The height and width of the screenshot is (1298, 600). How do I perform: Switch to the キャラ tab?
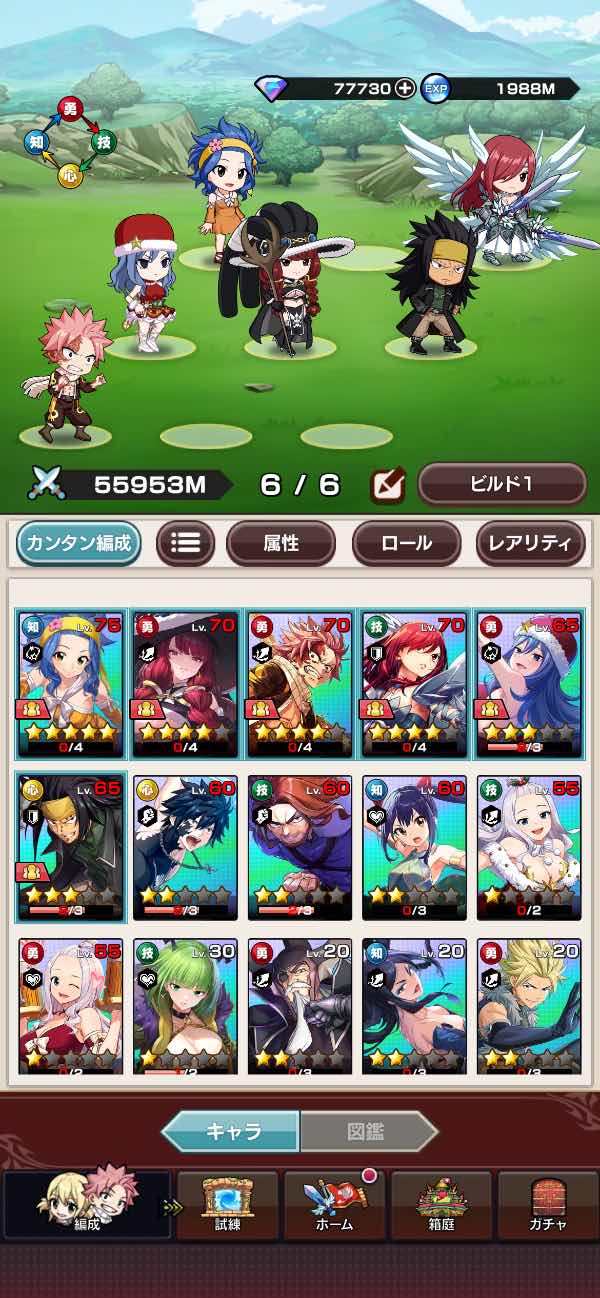pyautogui.click(x=231, y=1131)
